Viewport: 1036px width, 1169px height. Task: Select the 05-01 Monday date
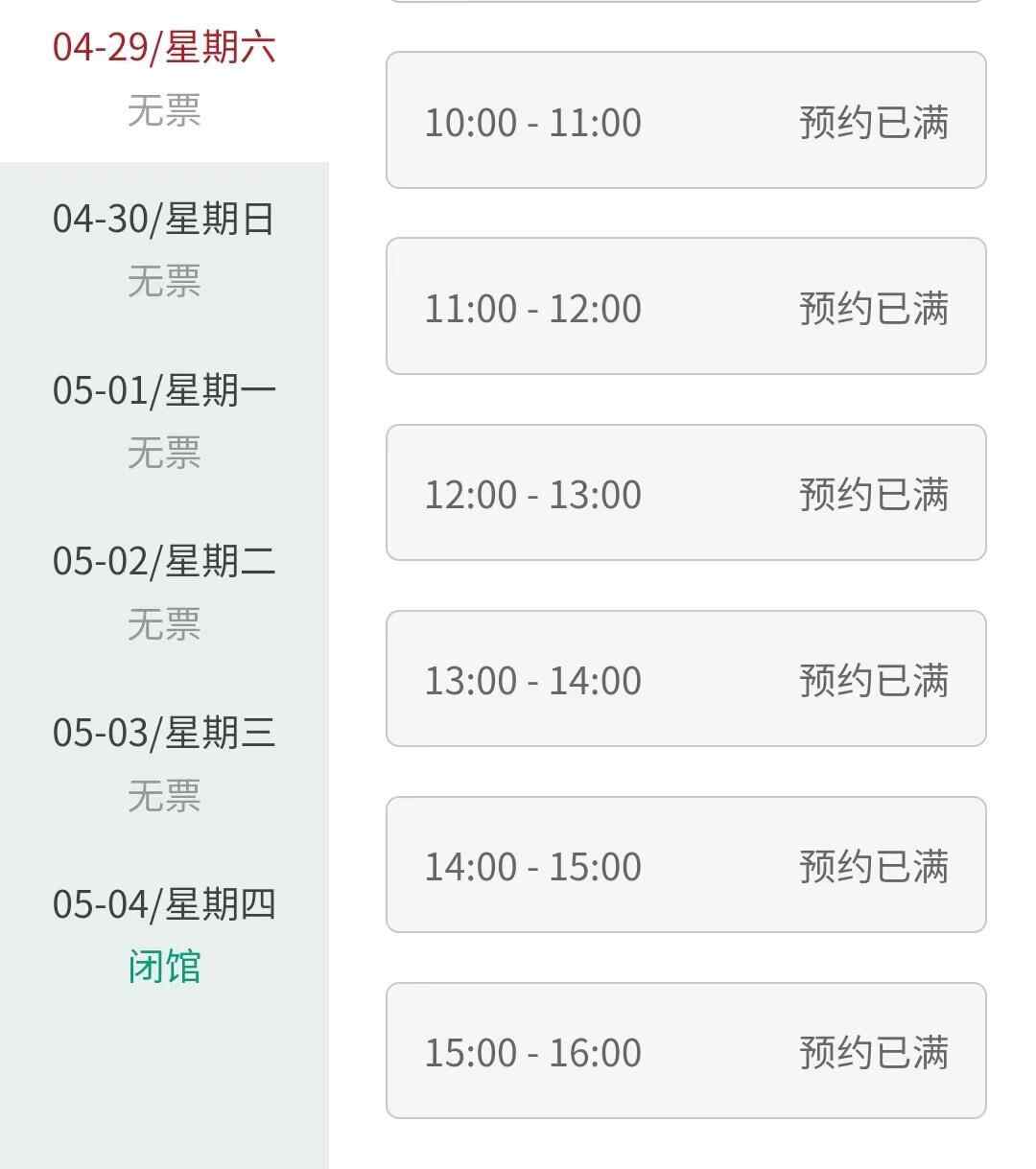click(164, 420)
